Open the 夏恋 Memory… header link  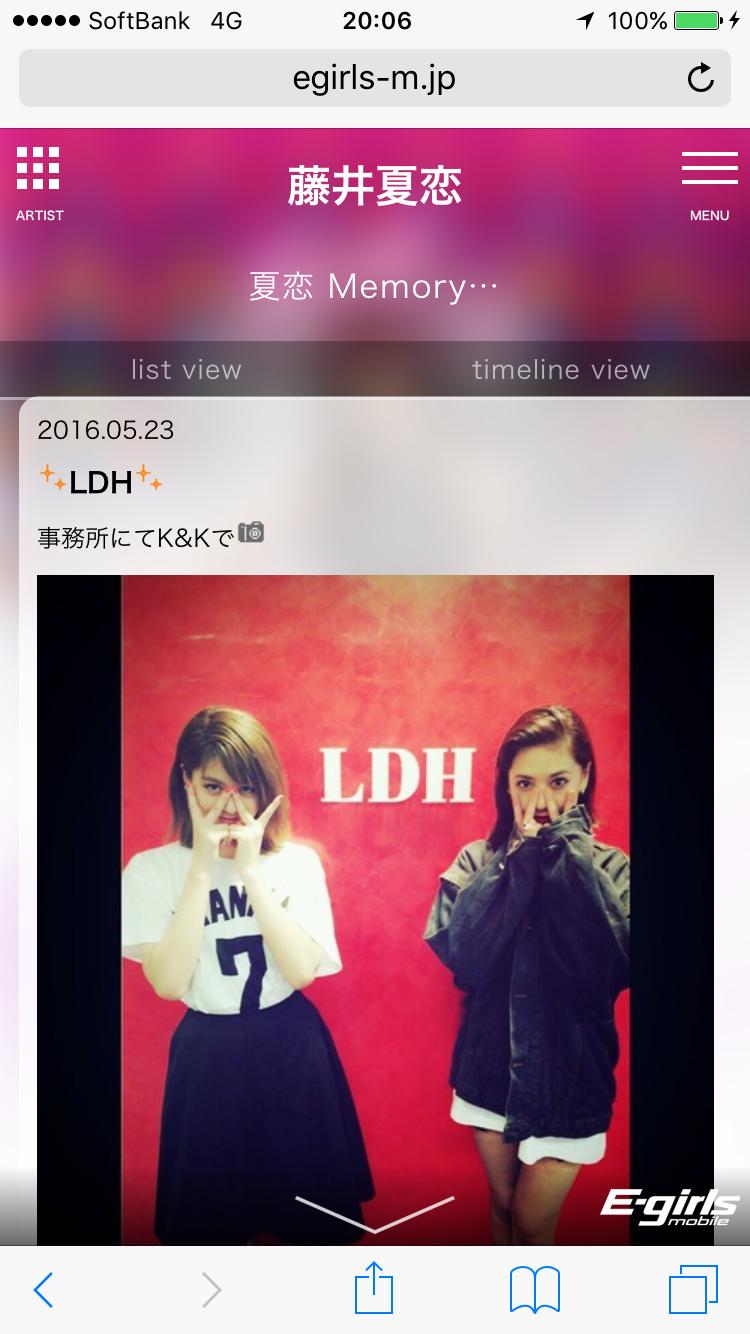tap(375, 287)
